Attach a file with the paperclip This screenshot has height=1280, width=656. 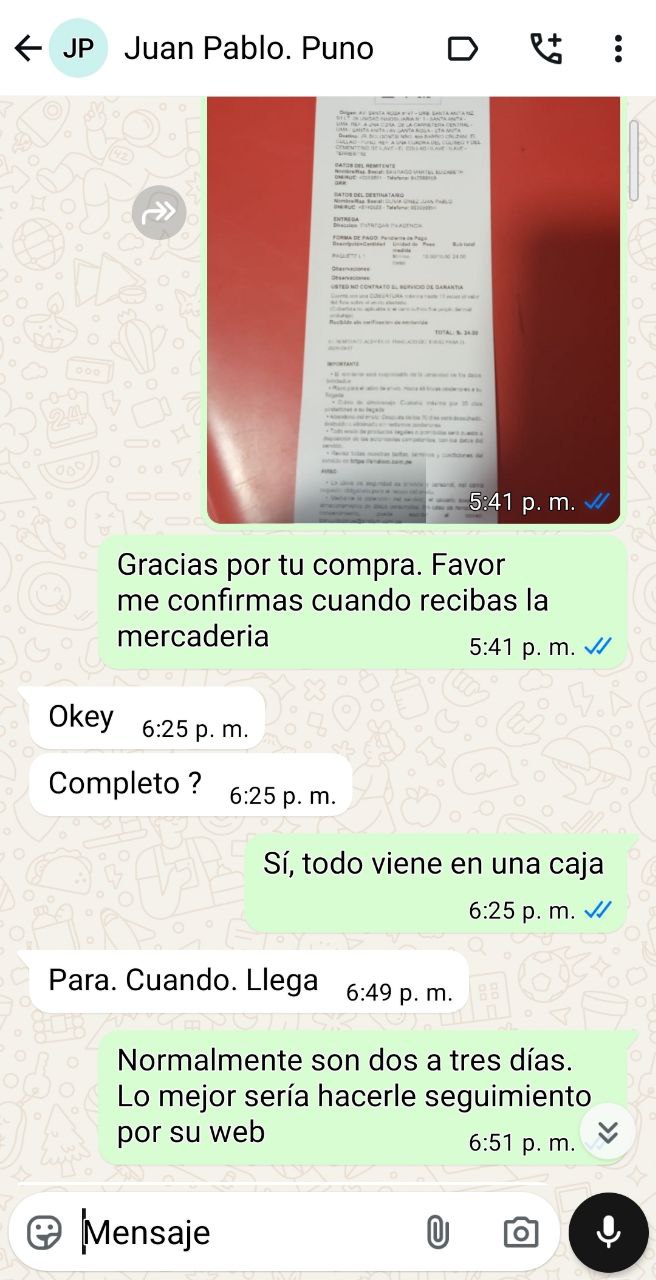437,1232
